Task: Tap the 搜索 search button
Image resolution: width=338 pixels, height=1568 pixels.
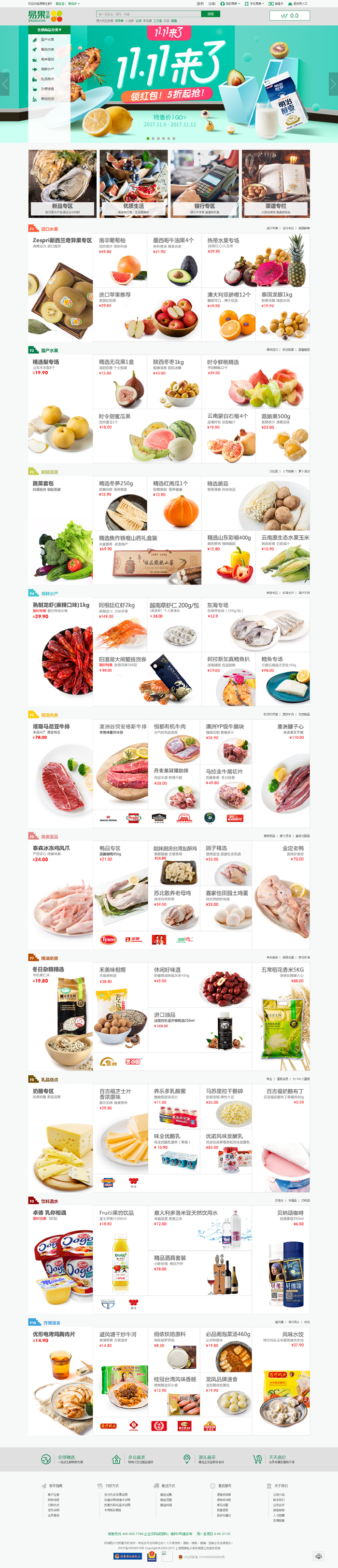Action: pyautogui.click(x=210, y=14)
